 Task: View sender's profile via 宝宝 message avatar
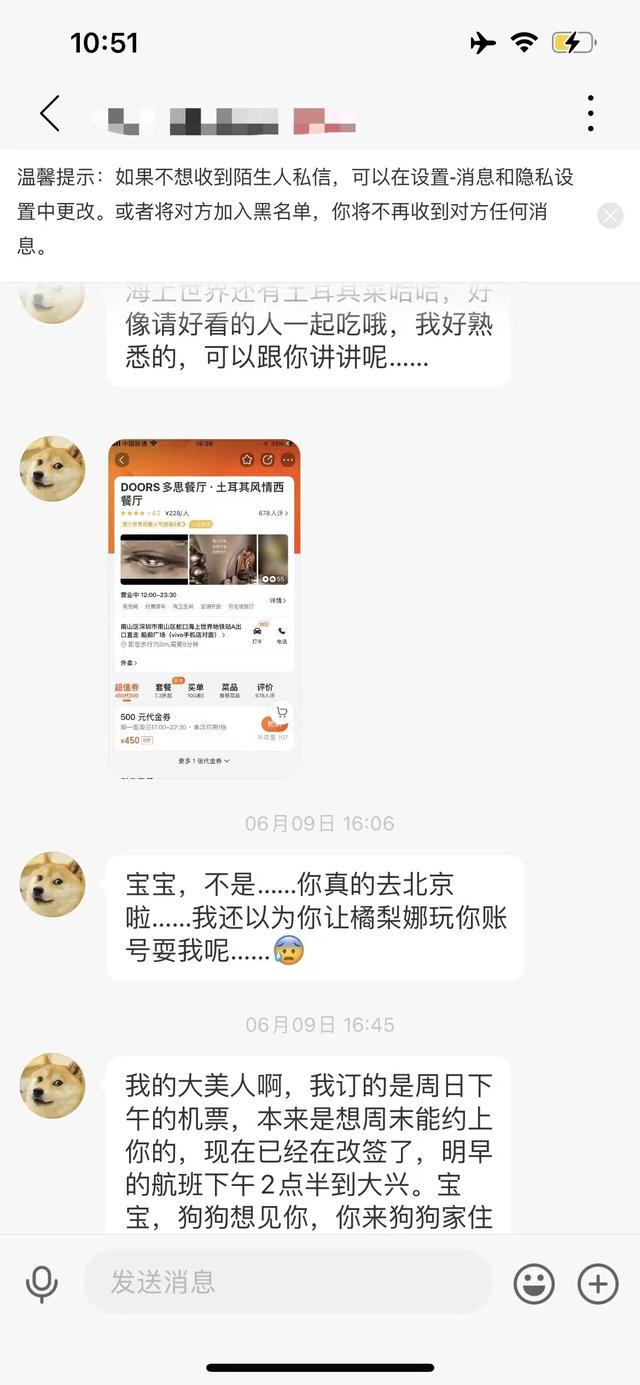53,885
